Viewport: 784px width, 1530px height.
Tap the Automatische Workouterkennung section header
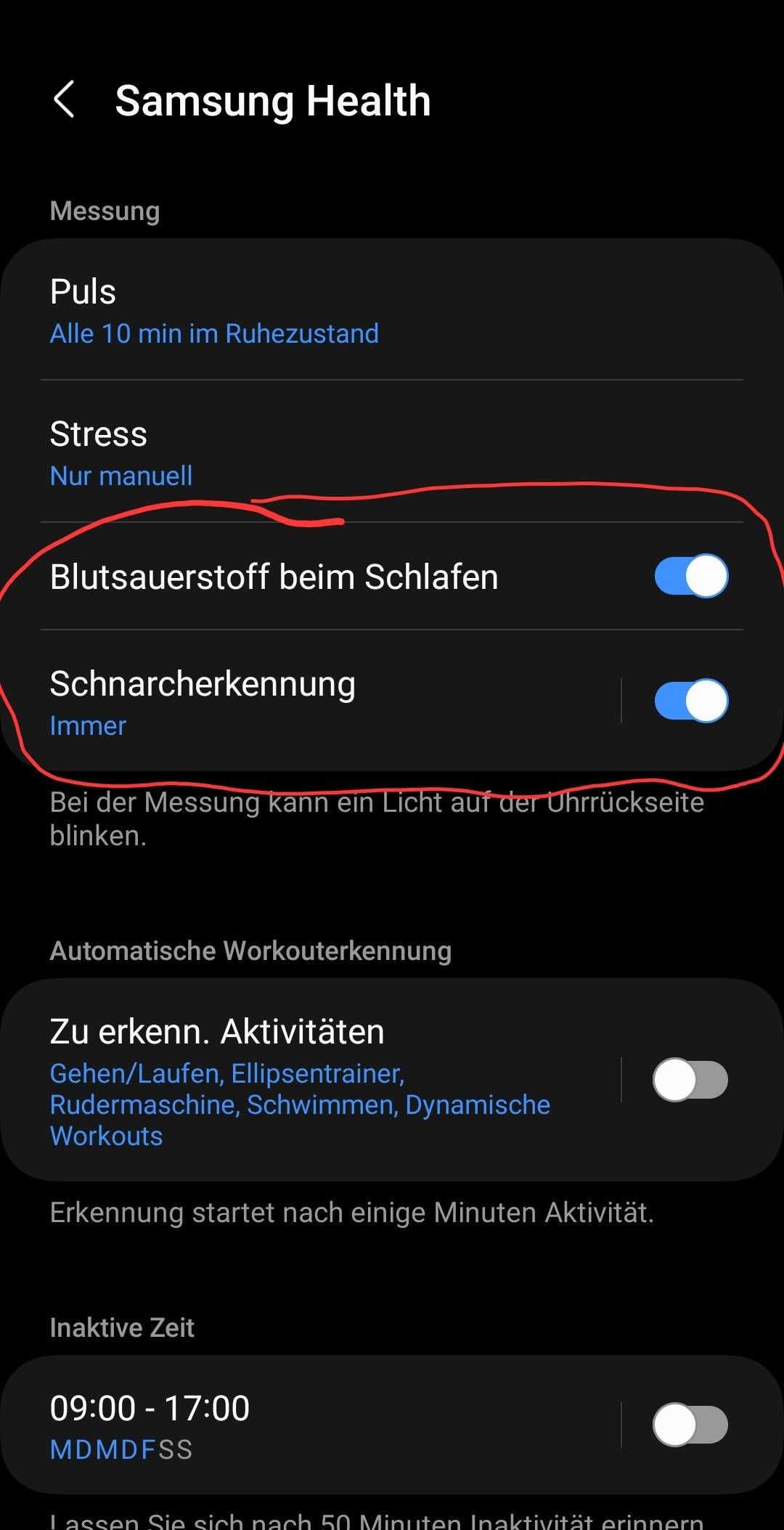click(250, 950)
